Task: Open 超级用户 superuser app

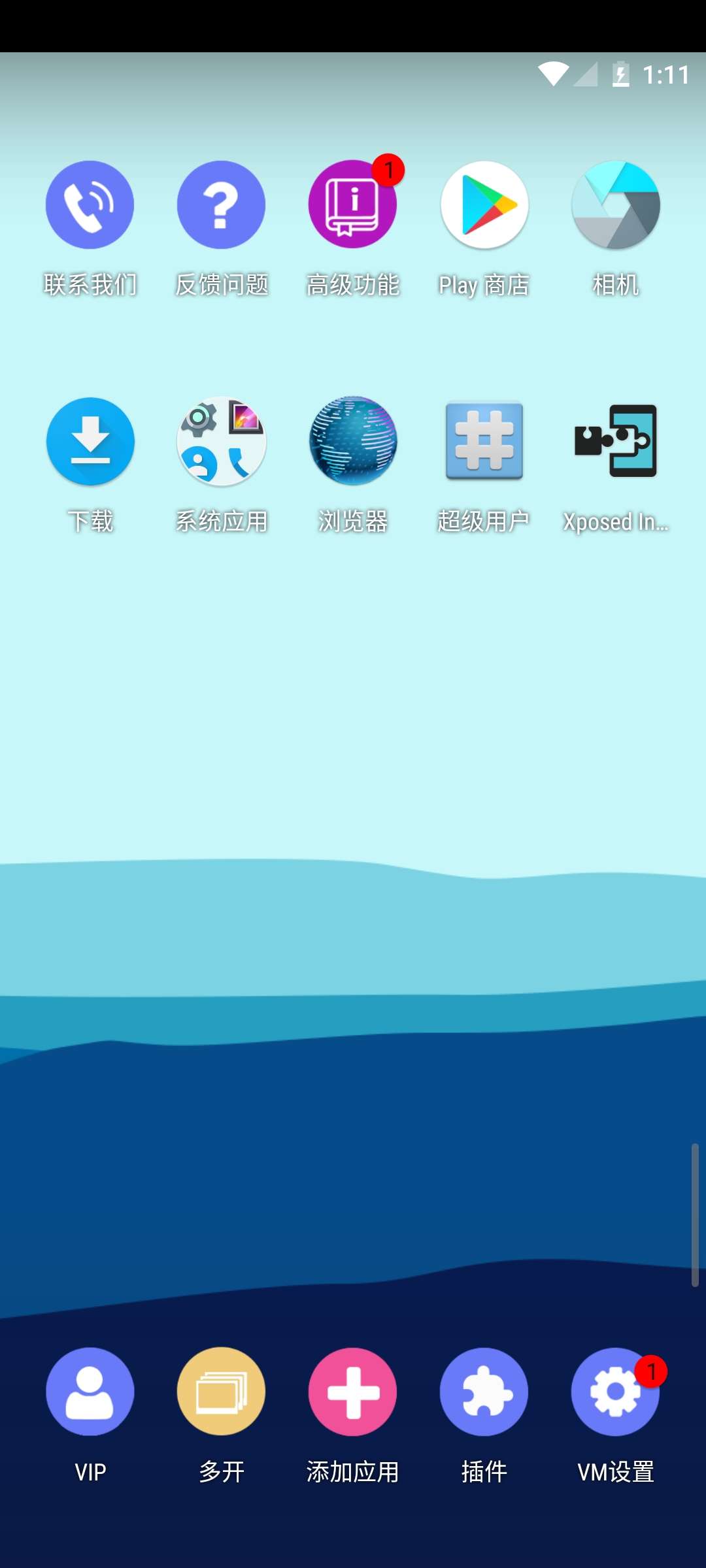Action: (x=484, y=442)
